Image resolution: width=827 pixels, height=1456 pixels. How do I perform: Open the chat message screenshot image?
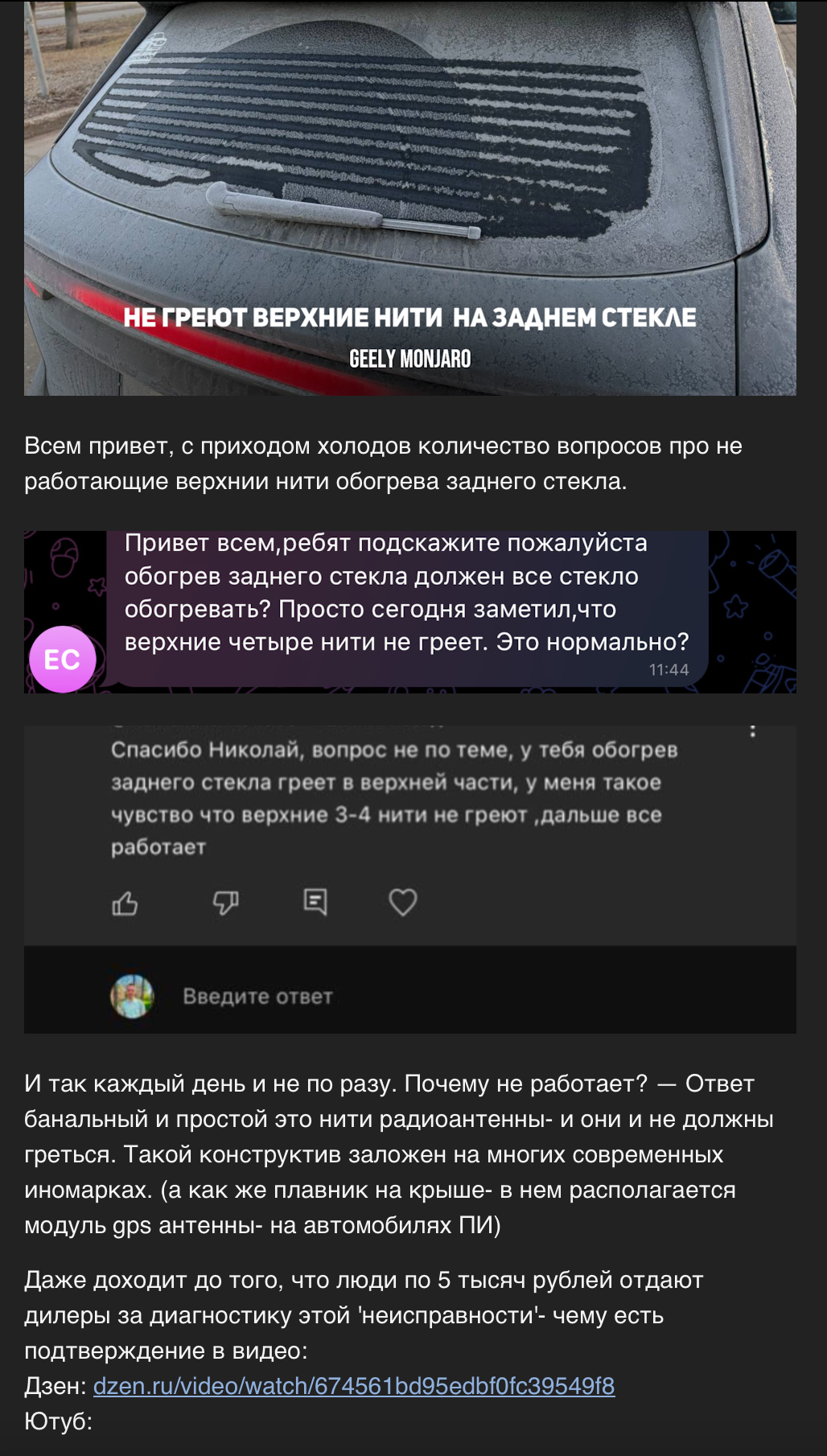[x=410, y=612]
